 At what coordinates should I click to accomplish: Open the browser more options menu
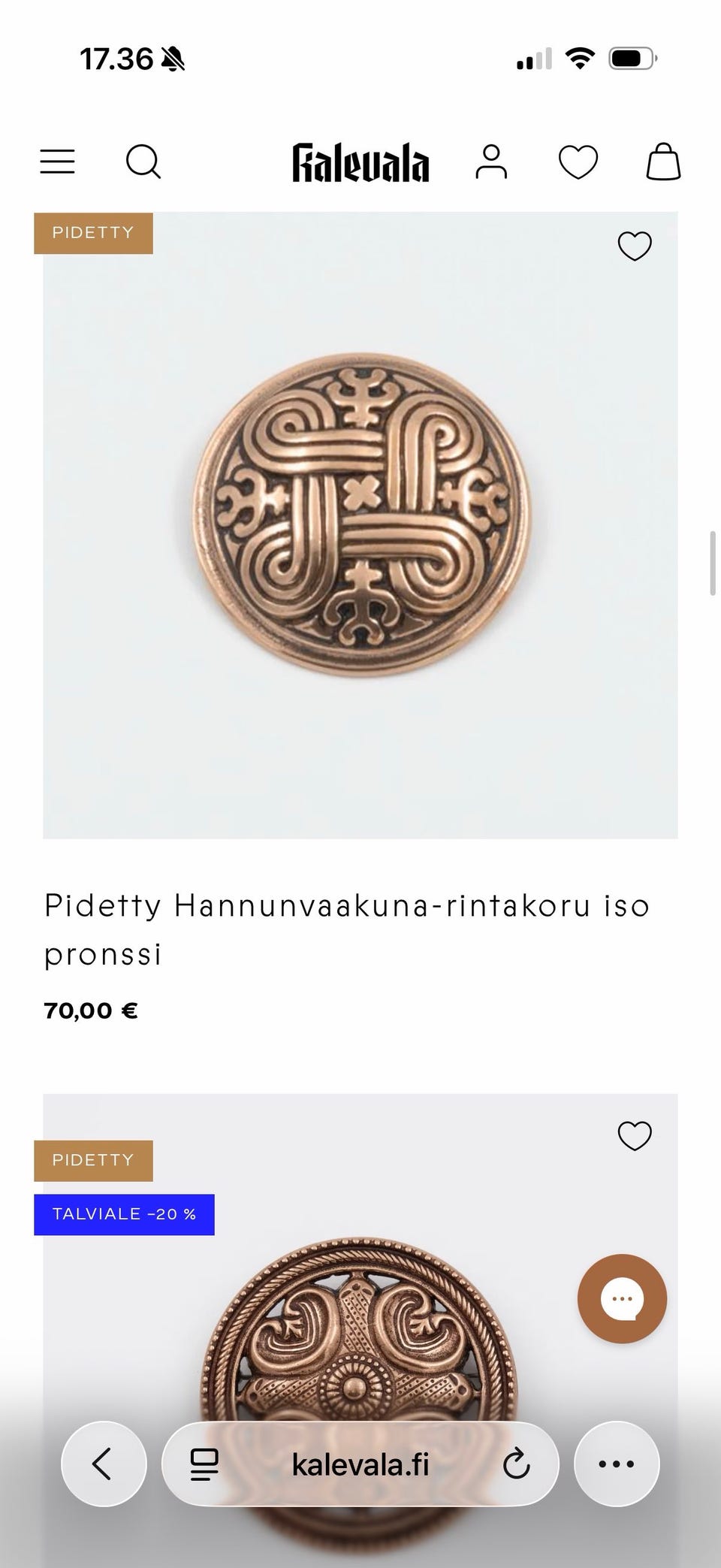[x=617, y=1464]
